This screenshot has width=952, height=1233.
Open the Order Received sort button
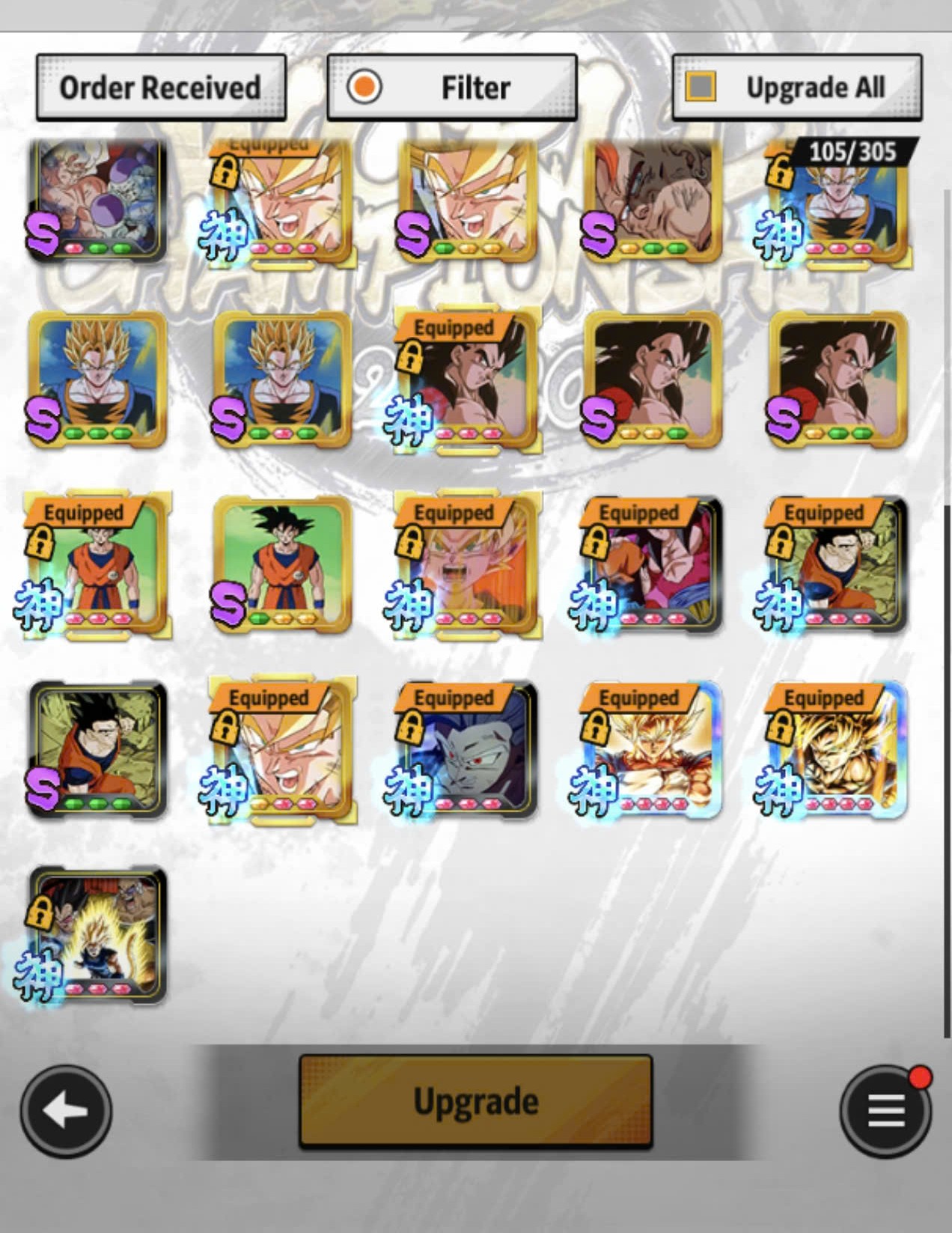tap(161, 88)
